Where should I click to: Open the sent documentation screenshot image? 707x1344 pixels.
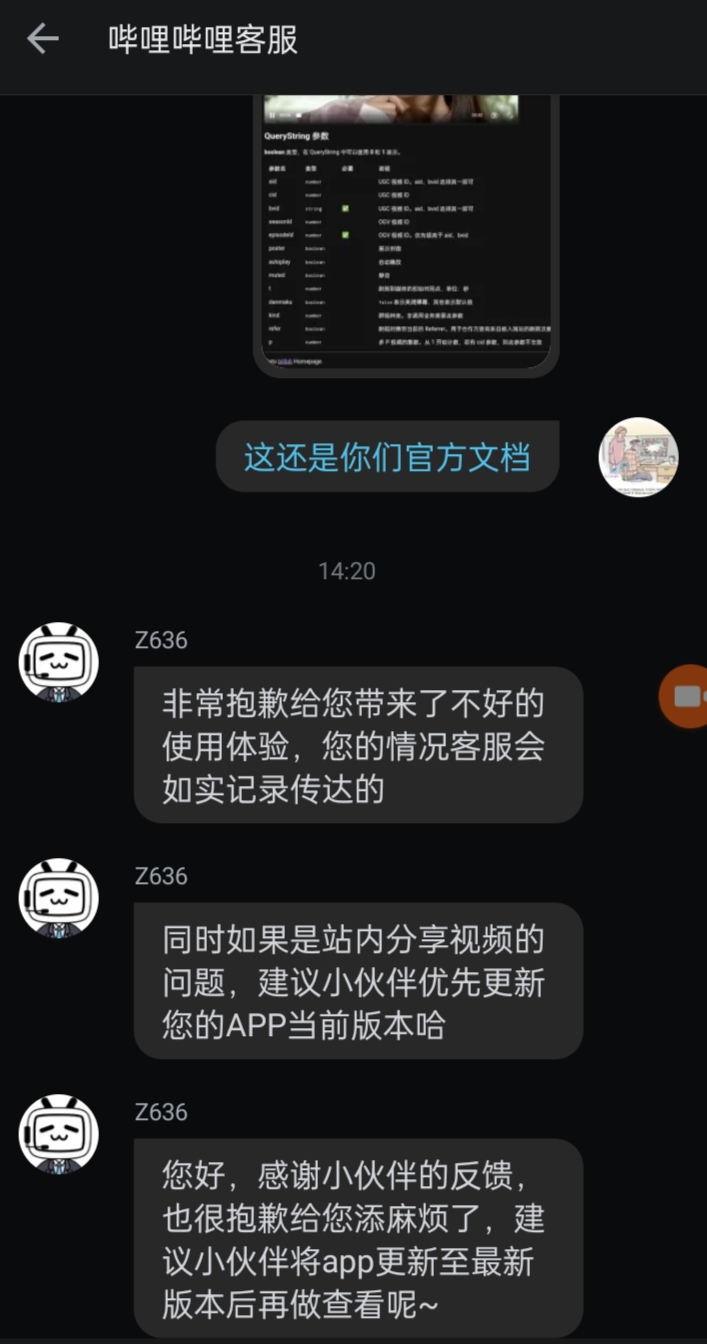[x=405, y=235]
